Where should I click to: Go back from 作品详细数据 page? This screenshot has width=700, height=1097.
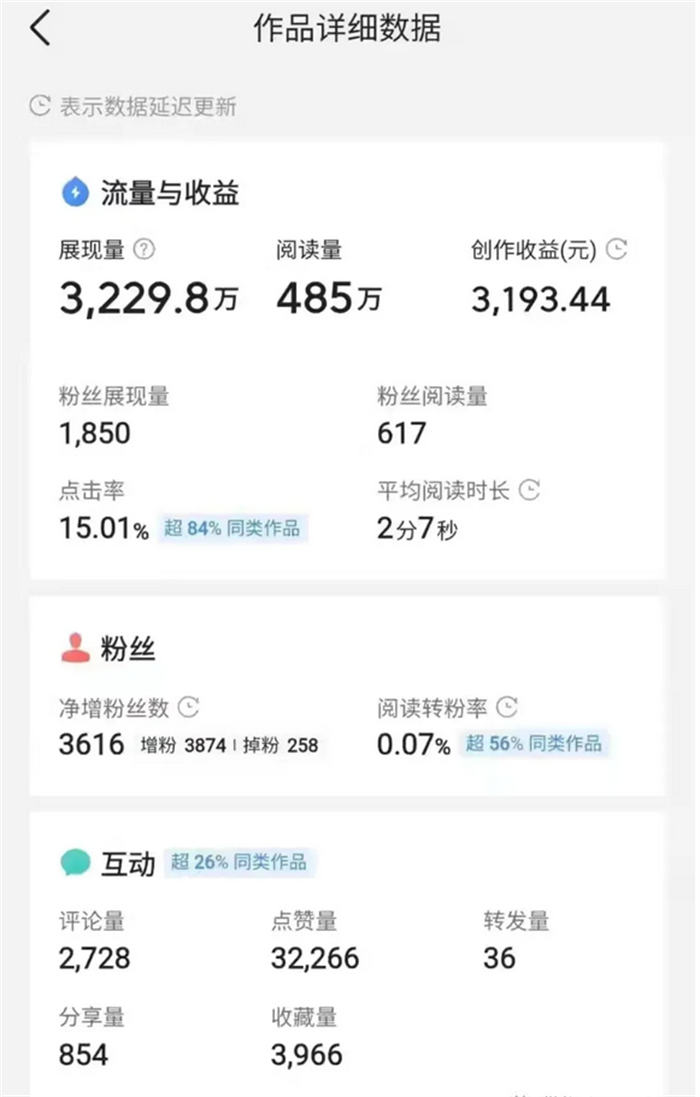coord(40,29)
